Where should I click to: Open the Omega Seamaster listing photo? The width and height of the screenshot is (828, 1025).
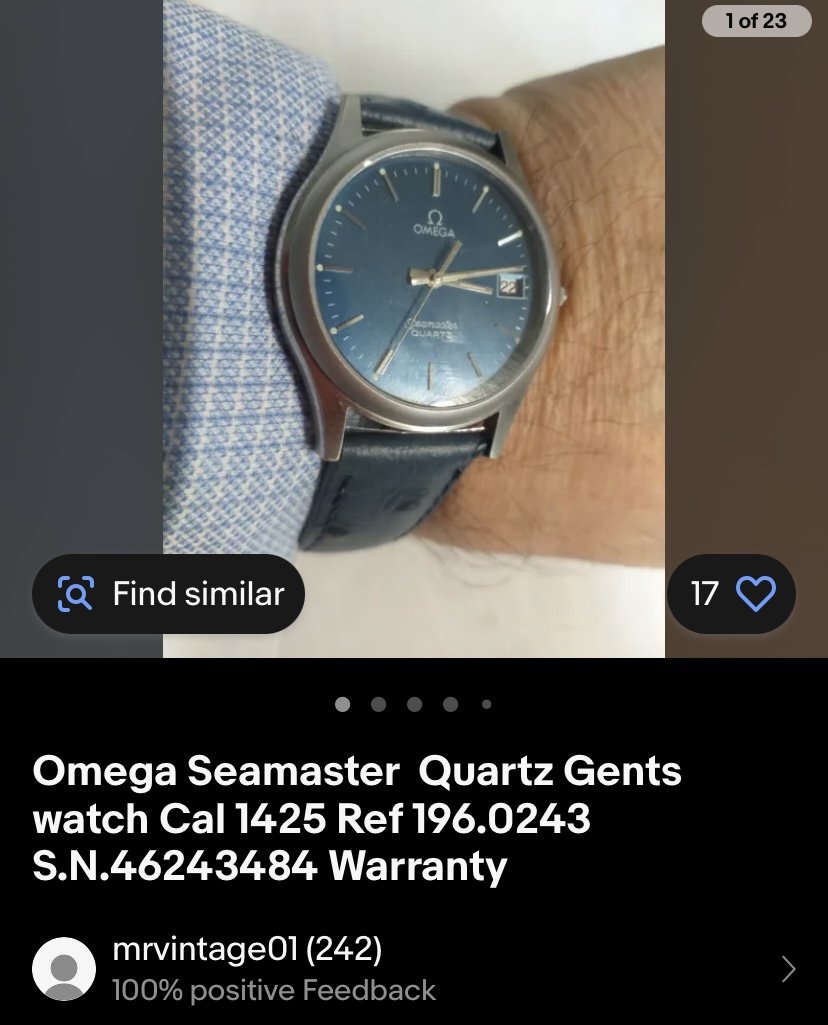pos(414,300)
